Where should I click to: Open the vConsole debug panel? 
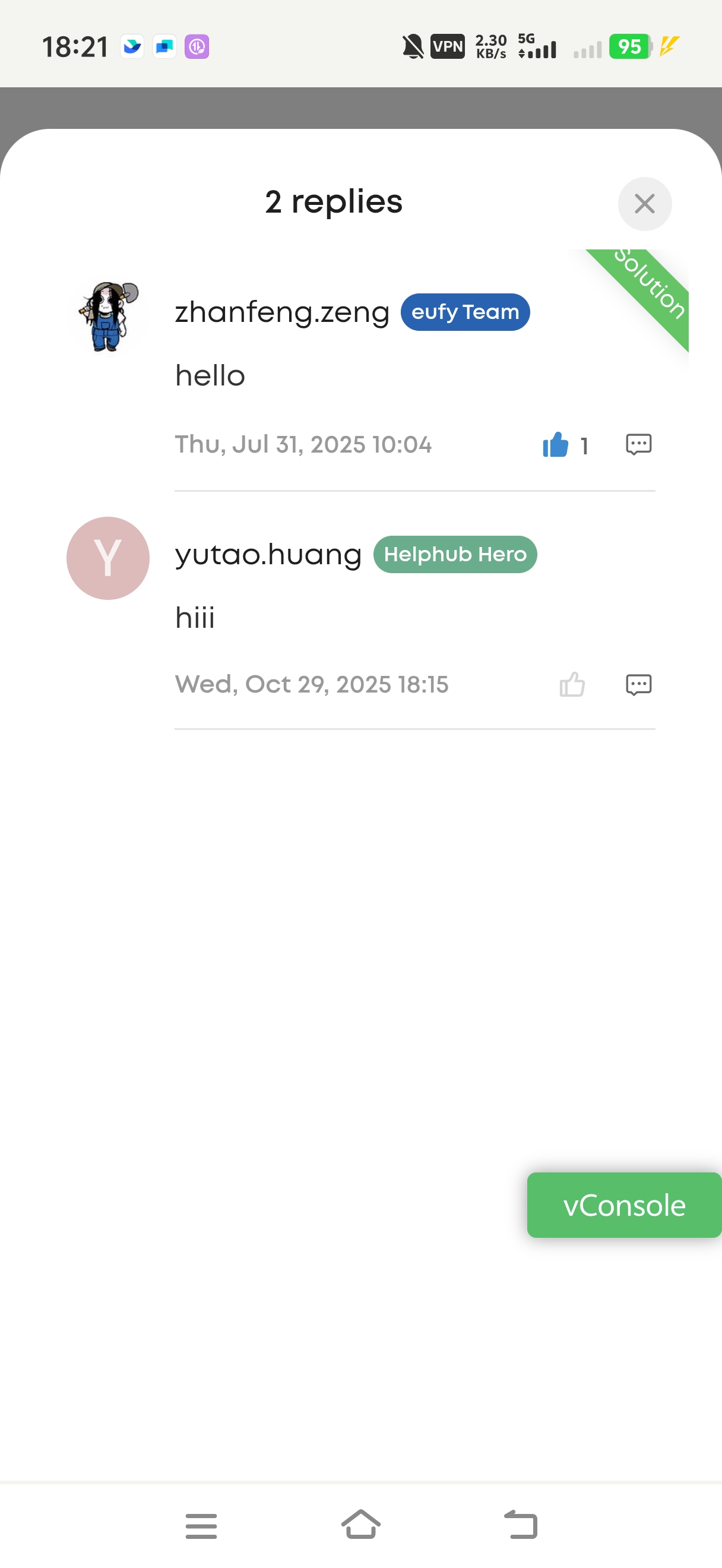pyautogui.click(x=624, y=1205)
